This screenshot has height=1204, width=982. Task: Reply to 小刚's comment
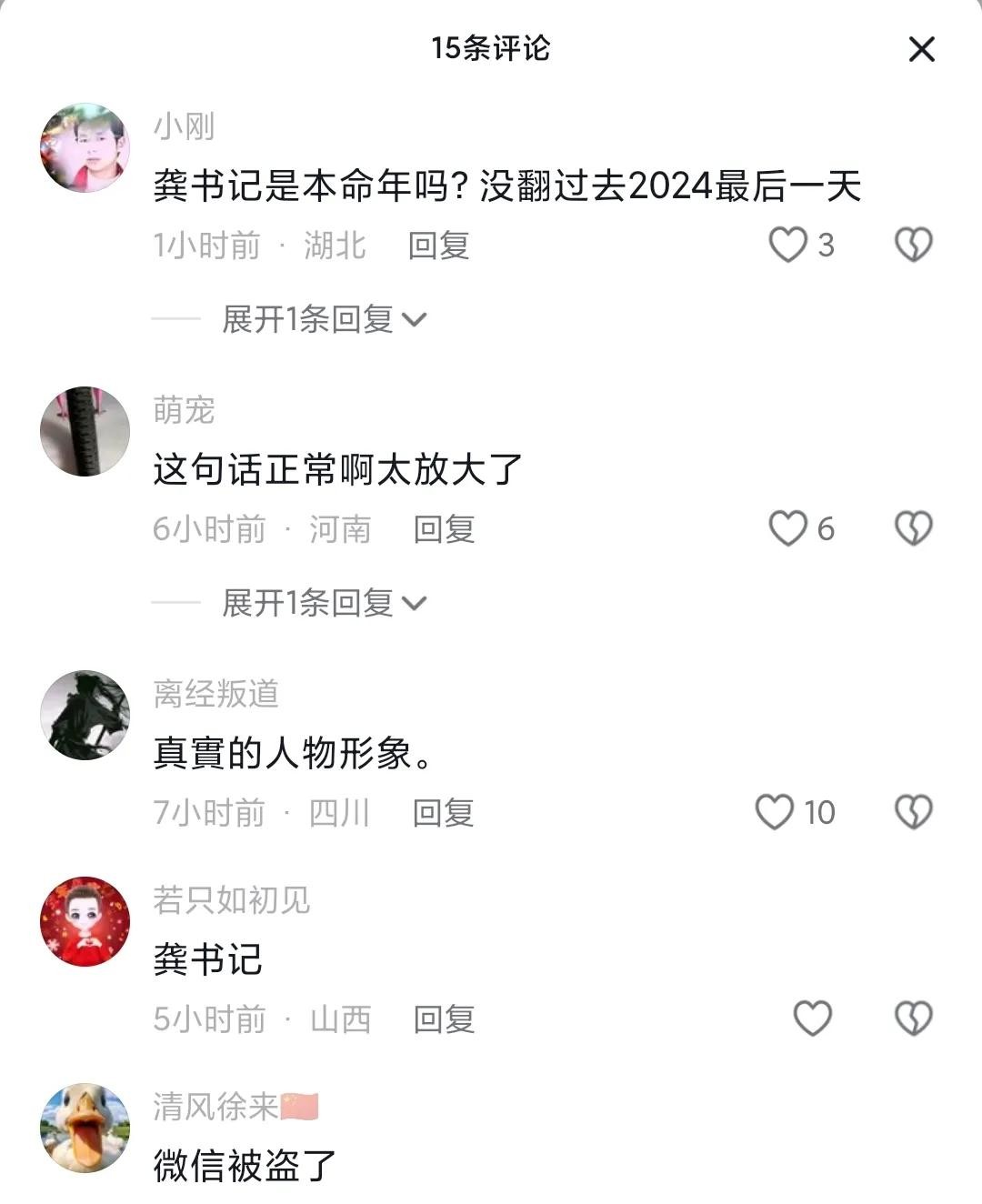click(x=438, y=246)
